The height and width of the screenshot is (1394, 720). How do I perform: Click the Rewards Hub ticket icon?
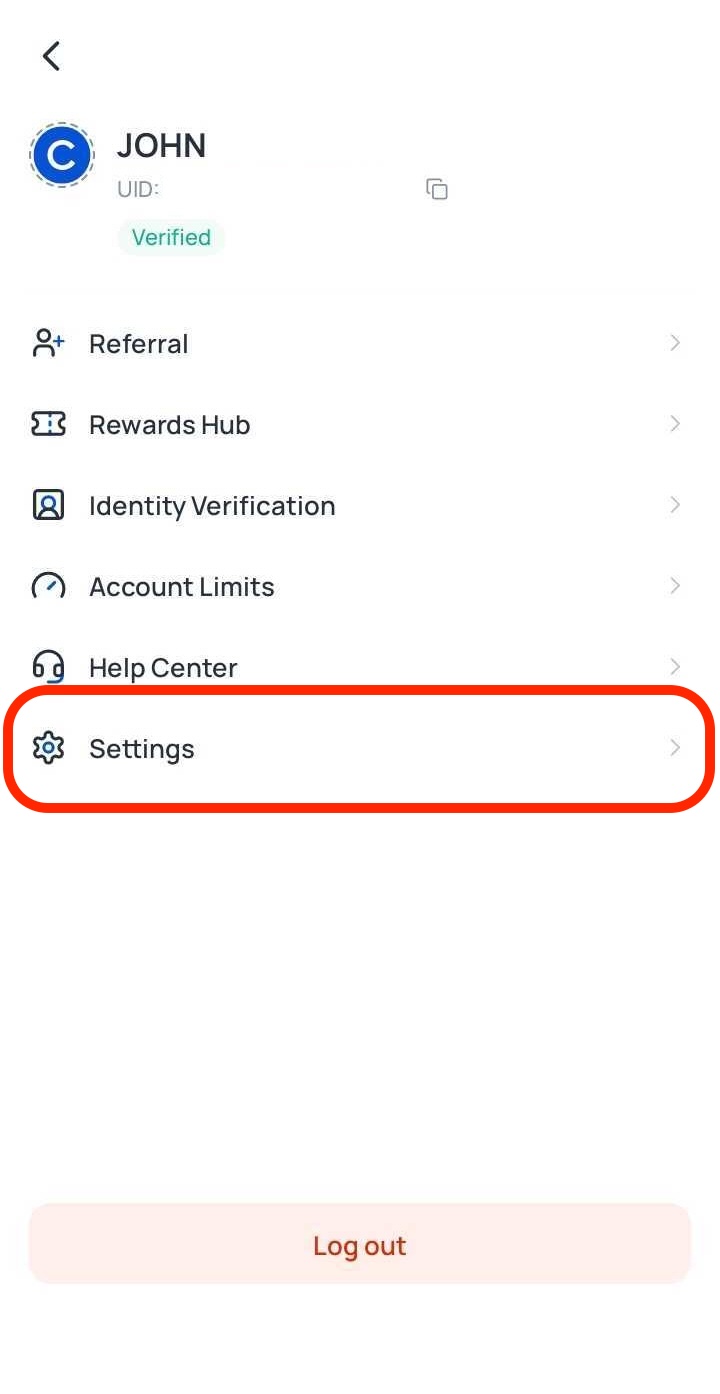(x=48, y=424)
